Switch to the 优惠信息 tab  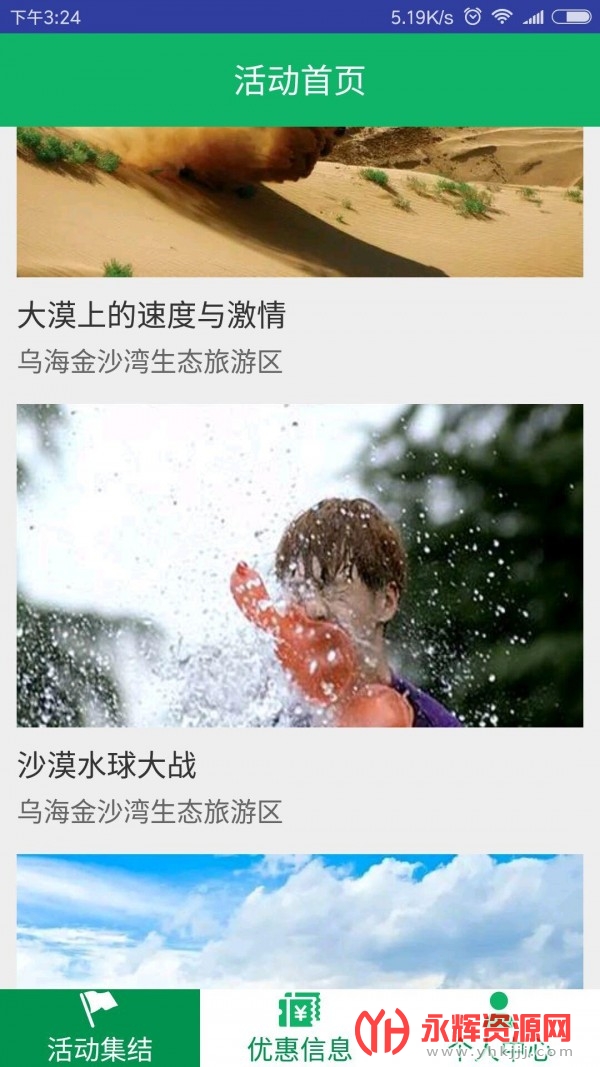tap(300, 1028)
